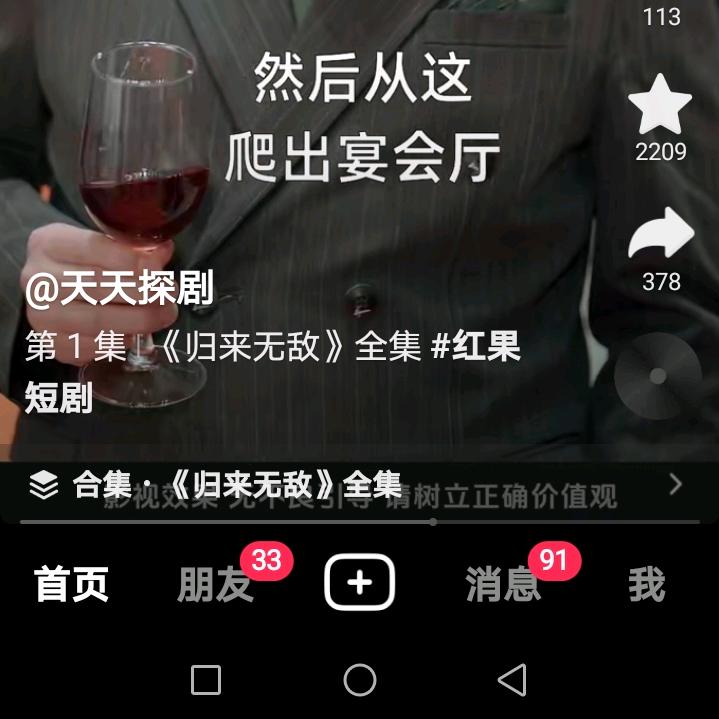Image resolution: width=719 pixels, height=719 pixels.
Task: Open the 消息 tab
Action: point(503,584)
